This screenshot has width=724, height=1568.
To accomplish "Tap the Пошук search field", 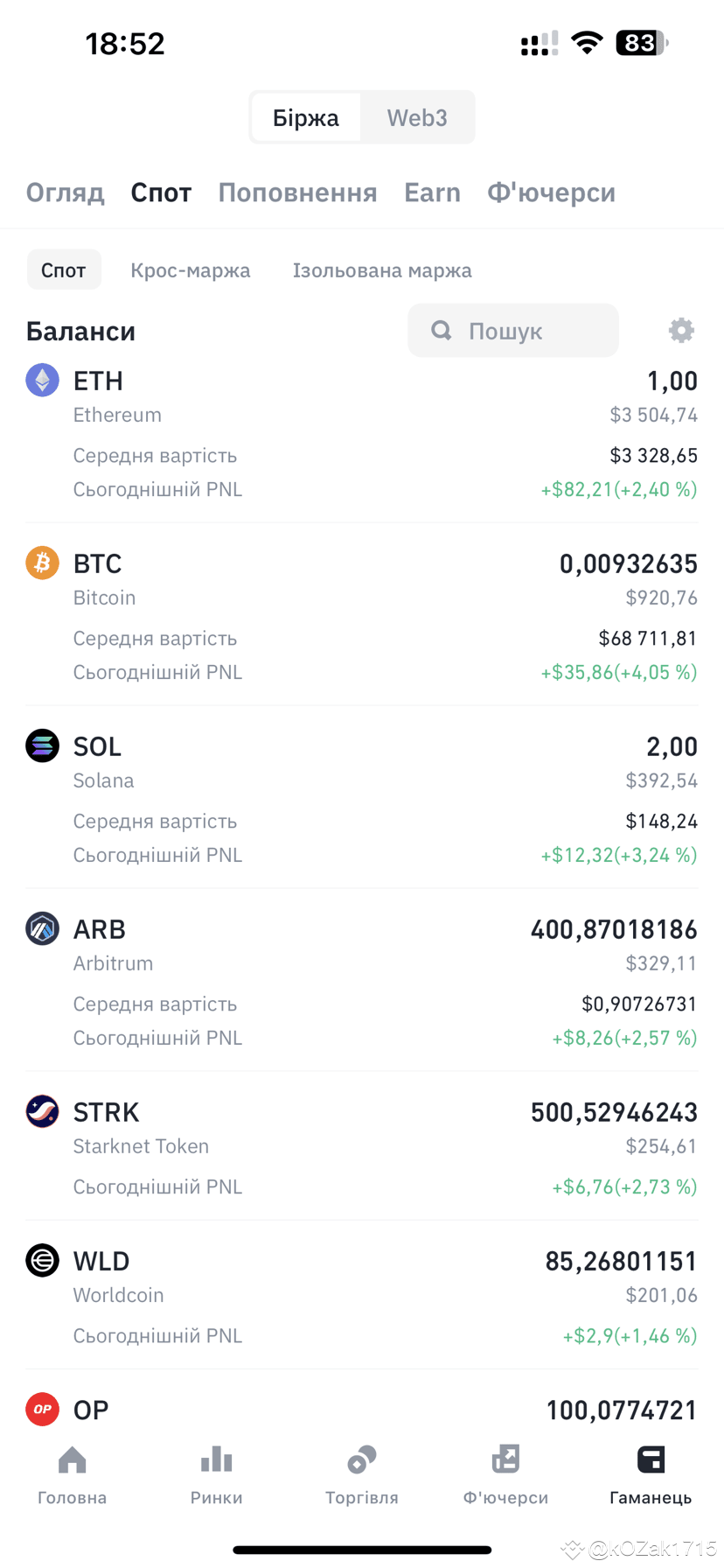I will (513, 331).
